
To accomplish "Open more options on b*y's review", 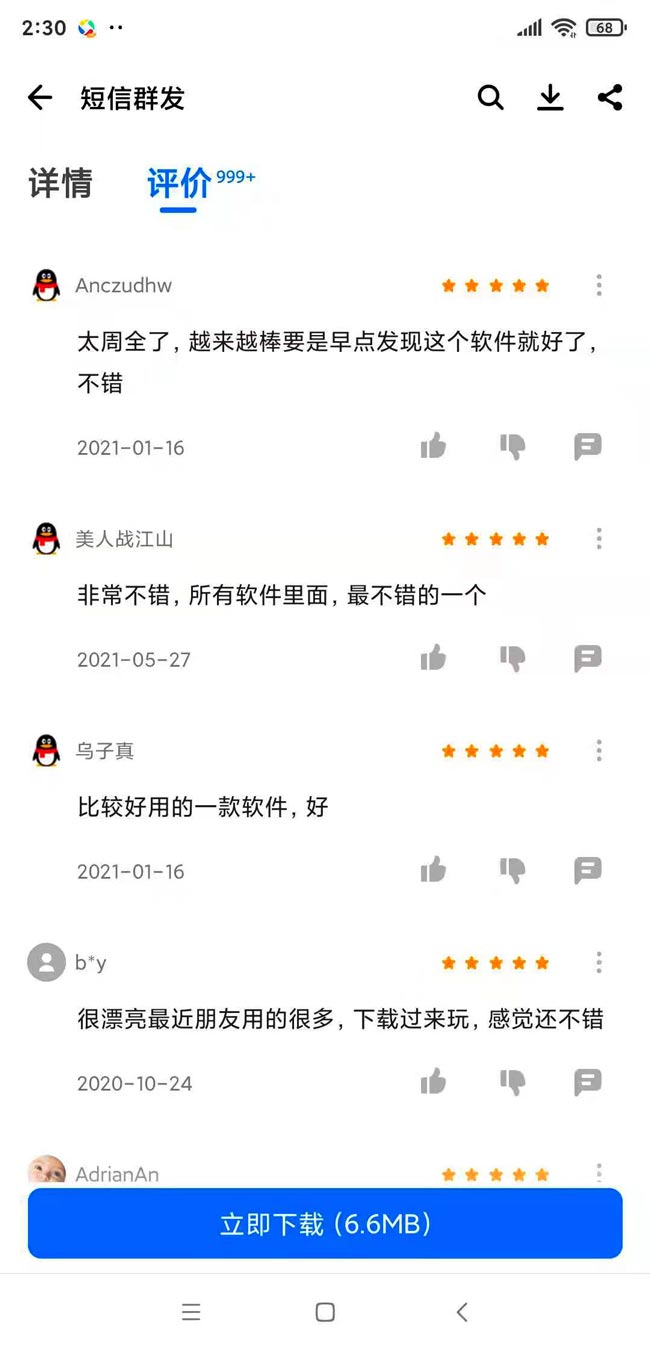I will (x=599, y=963).
